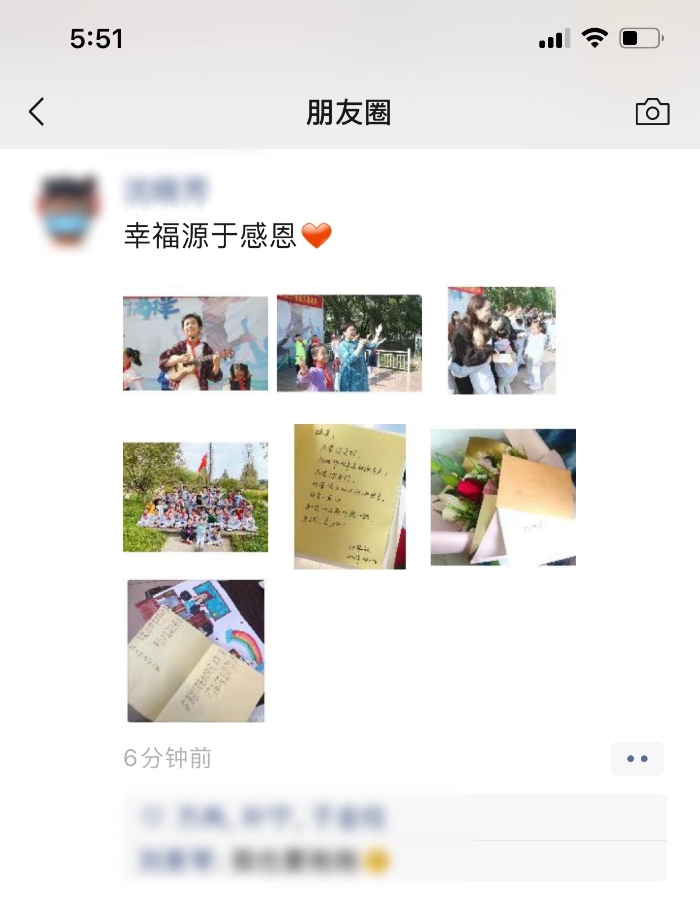The image size is (700, 908).
Task: Open the photo of woman hugging children
Action: [502, 340]
